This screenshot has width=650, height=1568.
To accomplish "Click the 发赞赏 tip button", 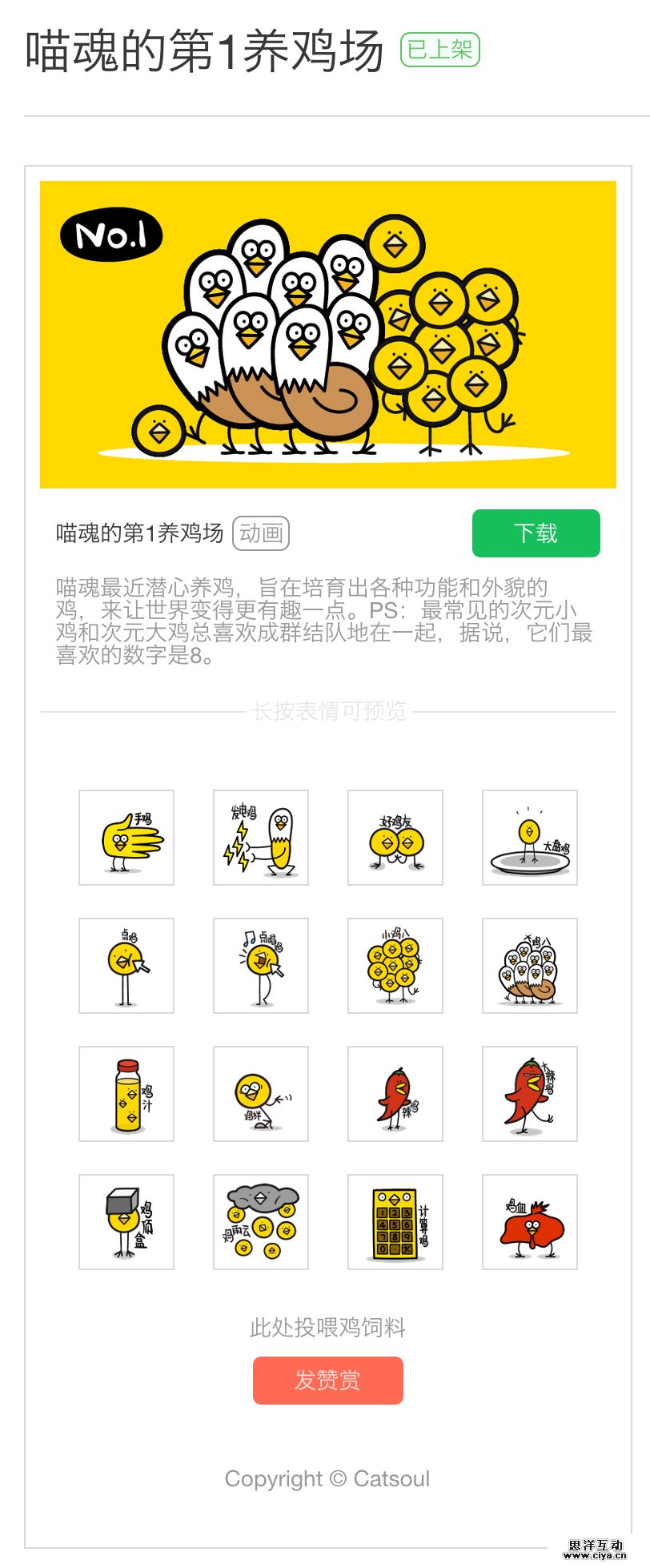I will coord(327,1380).
